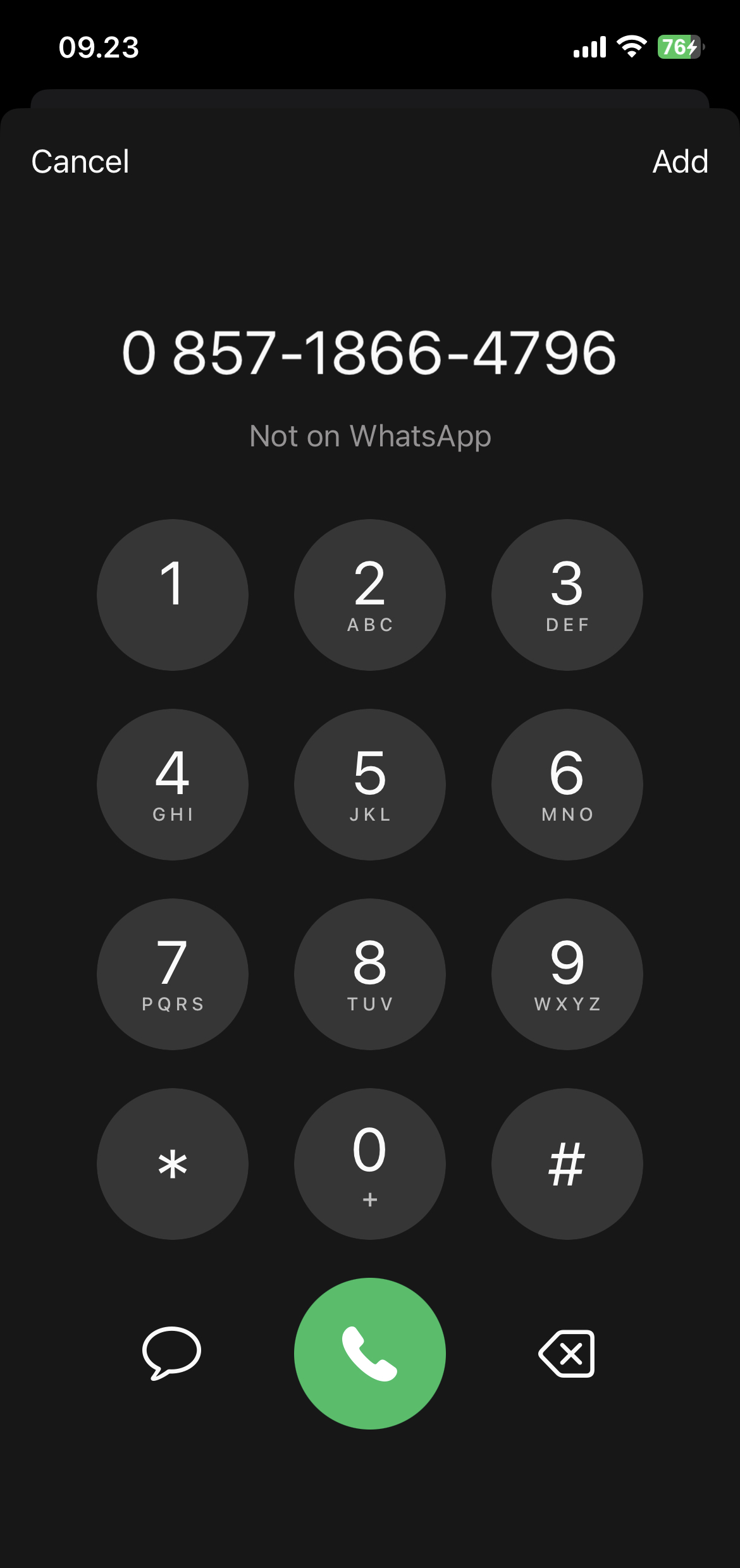Viewport: 740px width, 1568px height.
Task: Tap the 7 PQRS key
Action: [x=172, y=974]
